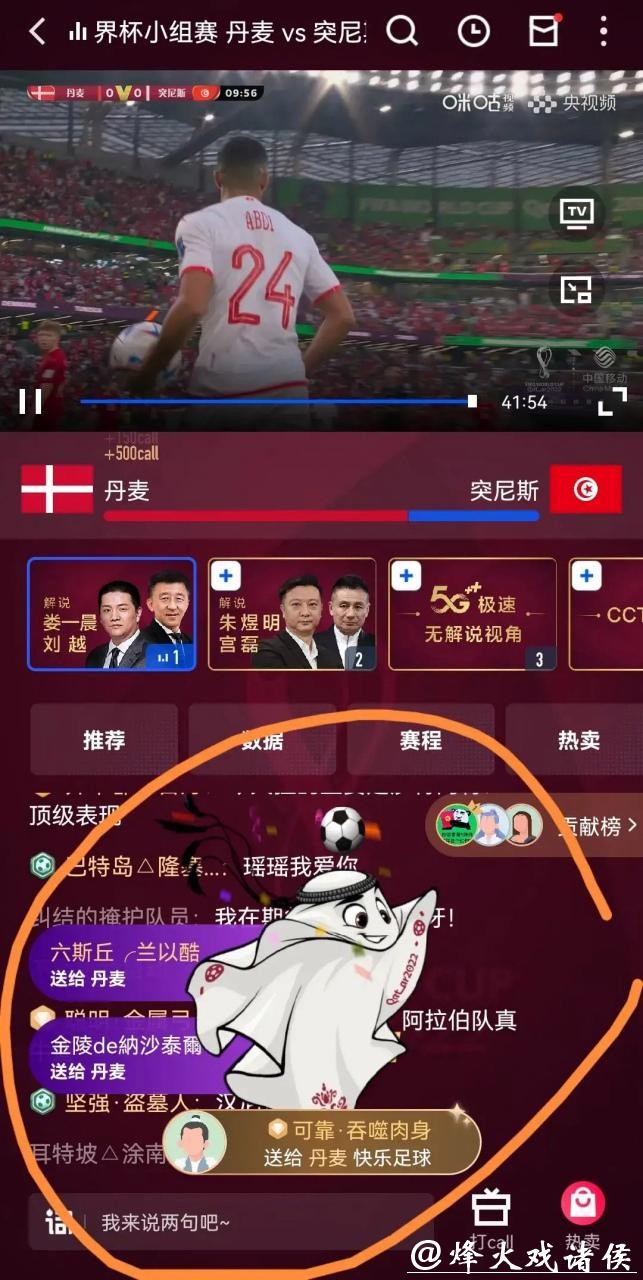Viewport: 643px width, 1280px height.
Task: Switch to the 推荐 tab
Action: tap(104, 740)
